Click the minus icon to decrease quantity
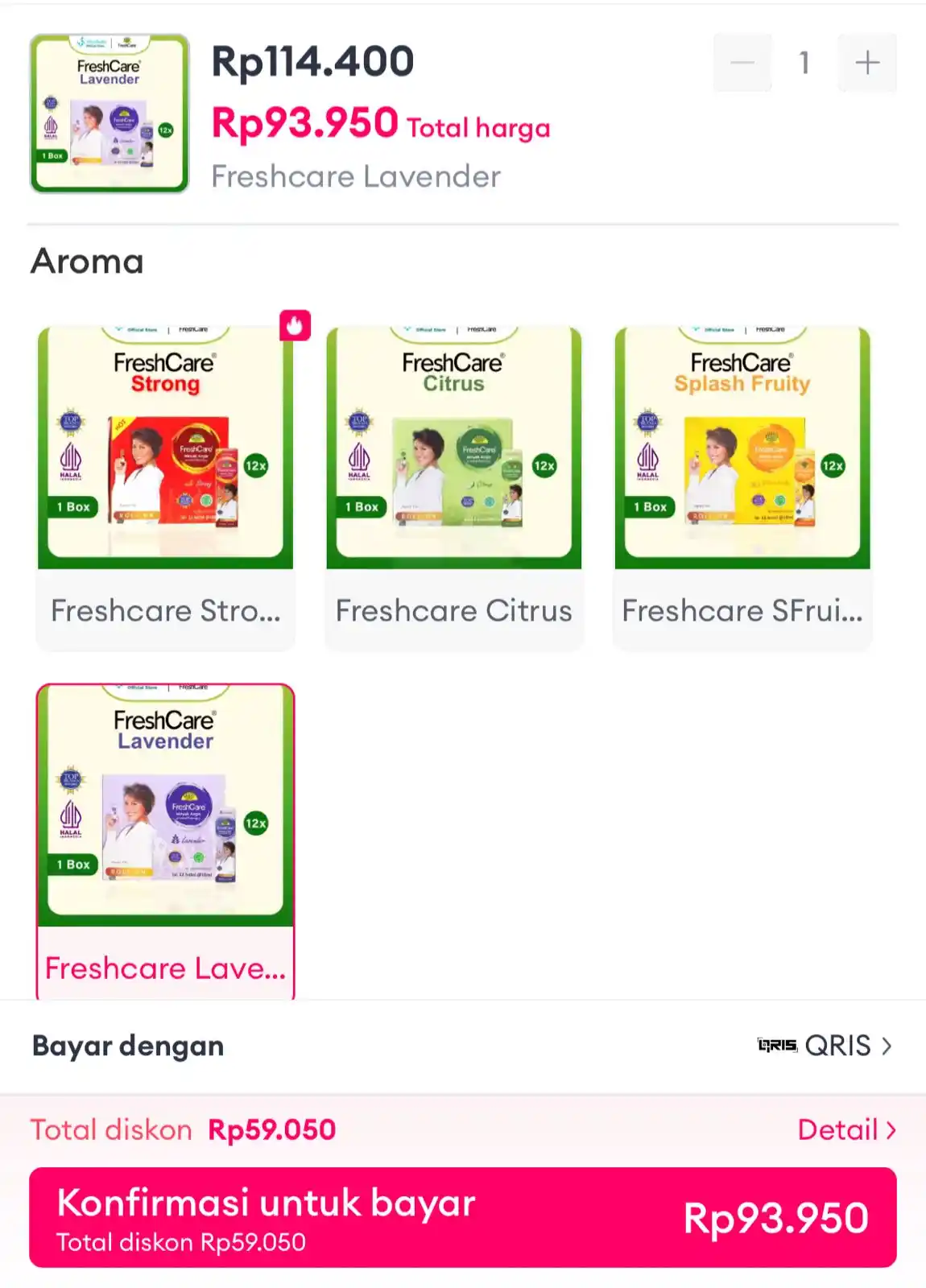This screenshot has height=1288, width=926. click(x=742, y=63)
